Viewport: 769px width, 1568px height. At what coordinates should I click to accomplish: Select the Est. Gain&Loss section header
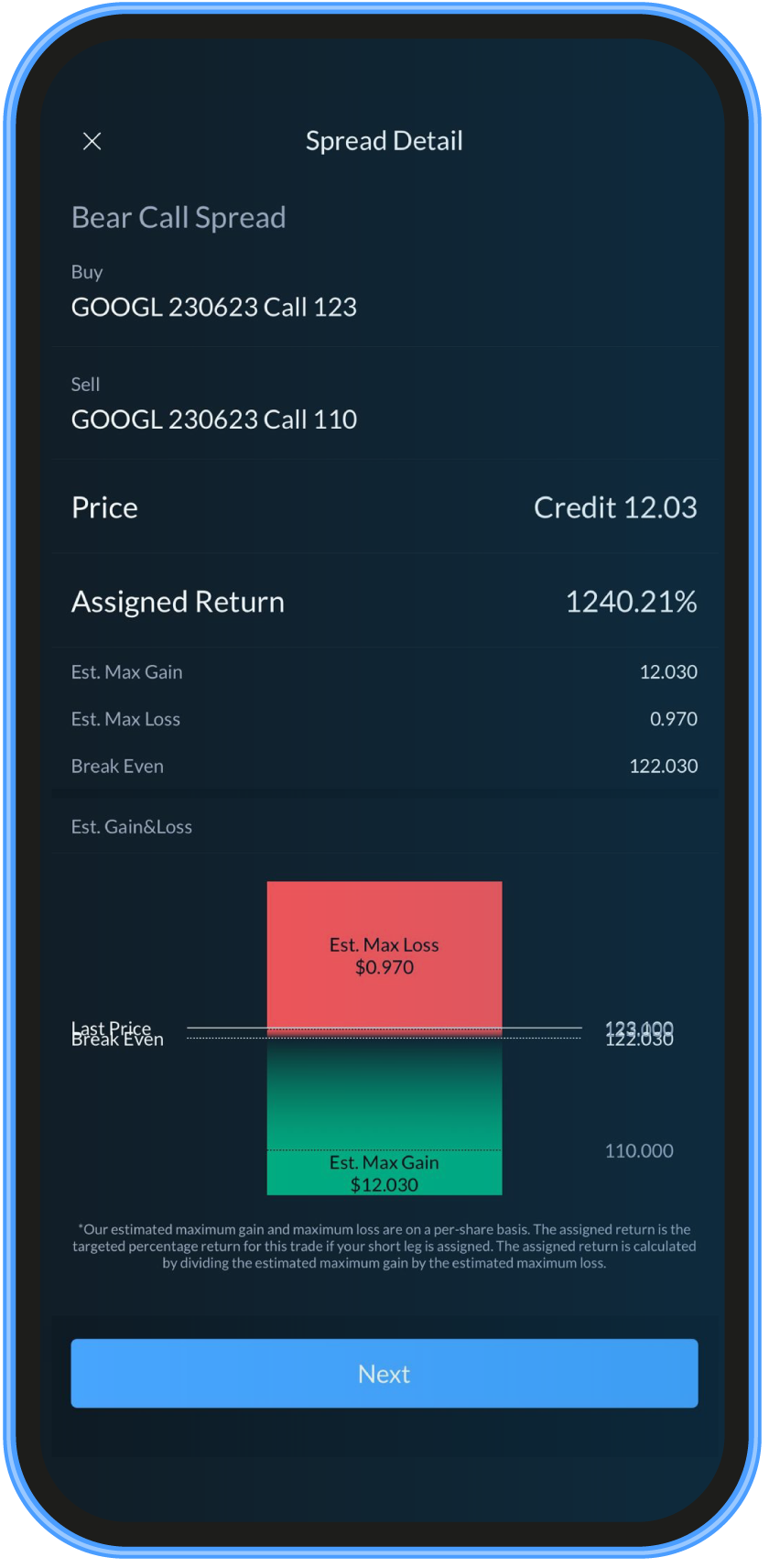coord(132,826)
